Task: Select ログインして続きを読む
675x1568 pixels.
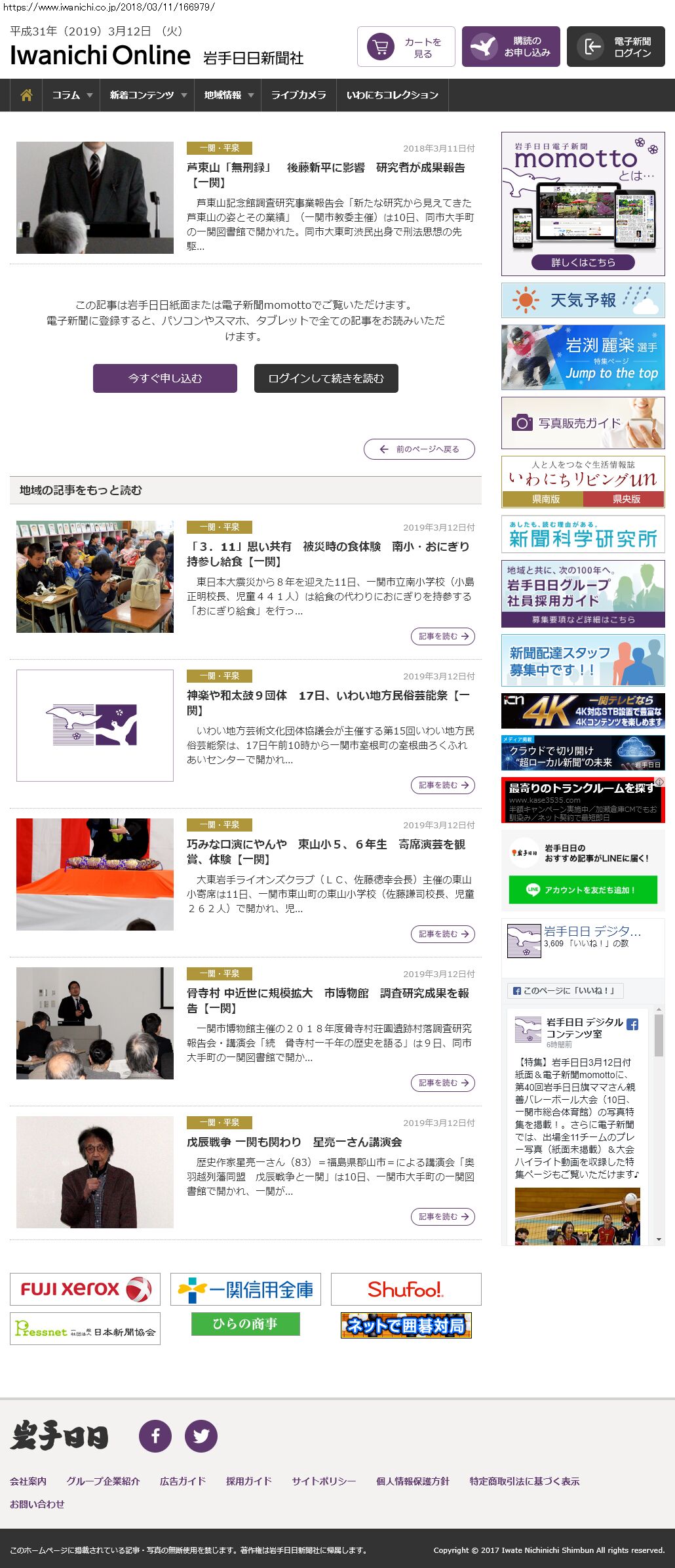Action: click(326, 378)
